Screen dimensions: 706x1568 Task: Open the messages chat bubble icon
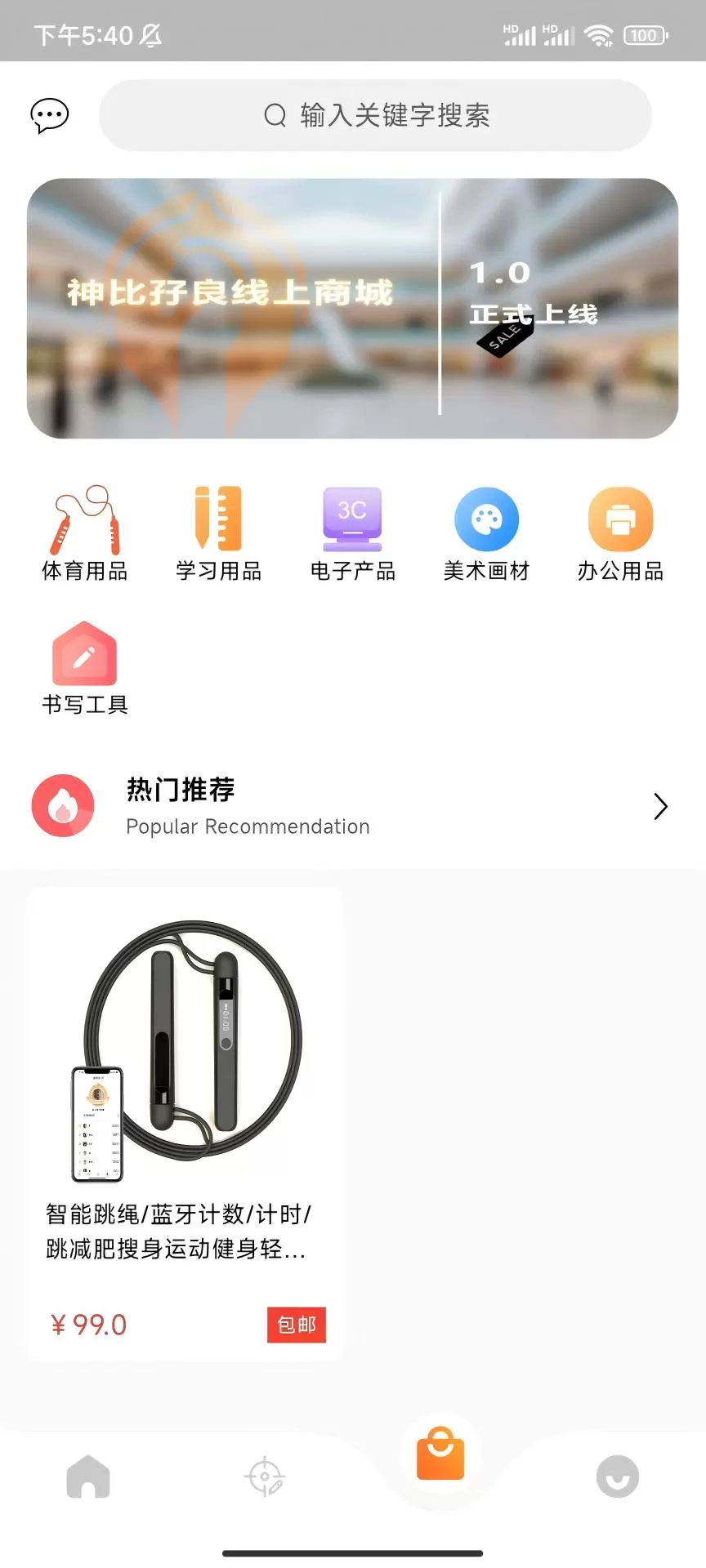(x=49, y=116)
